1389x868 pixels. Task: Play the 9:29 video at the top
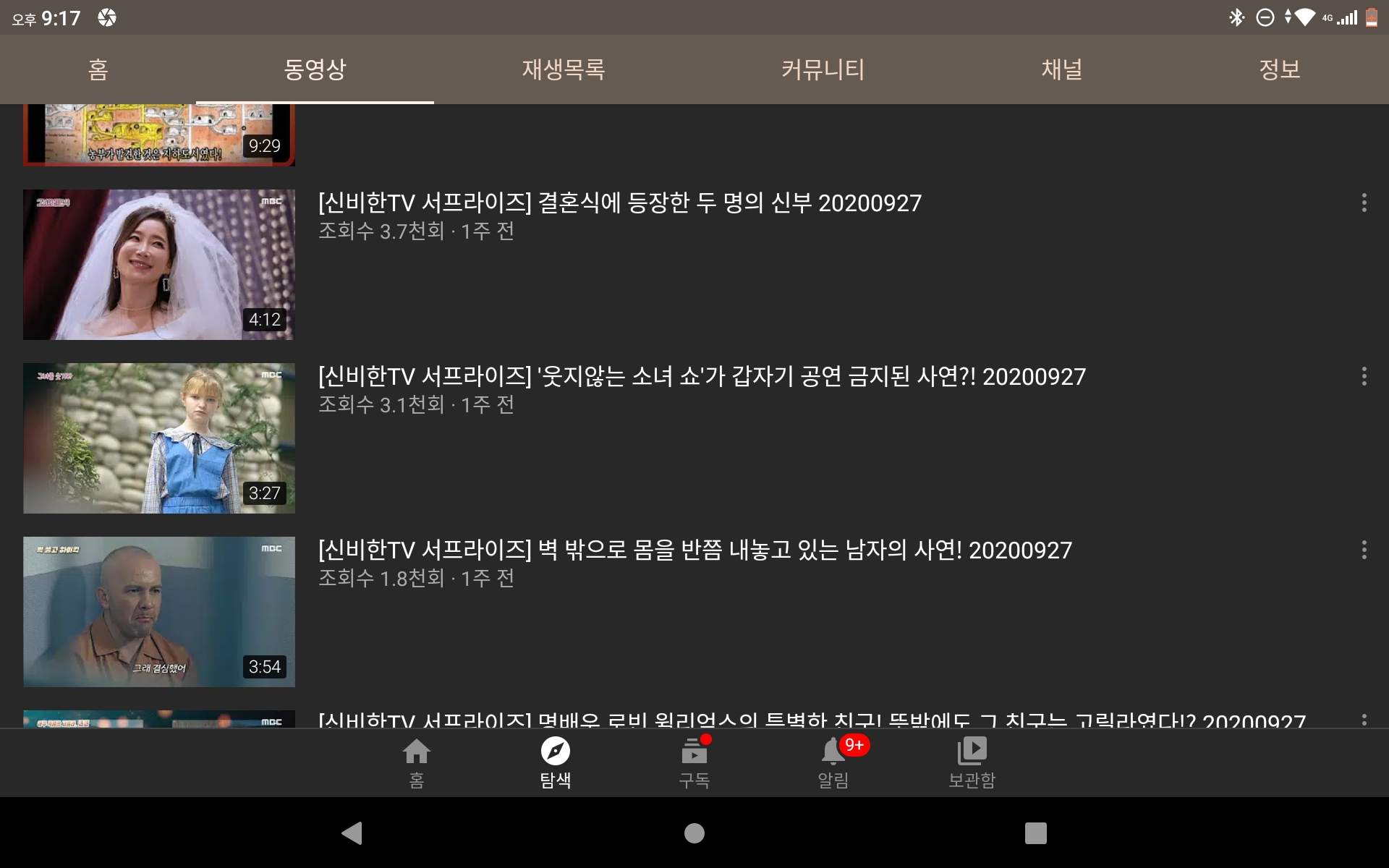tap(159, 135)
